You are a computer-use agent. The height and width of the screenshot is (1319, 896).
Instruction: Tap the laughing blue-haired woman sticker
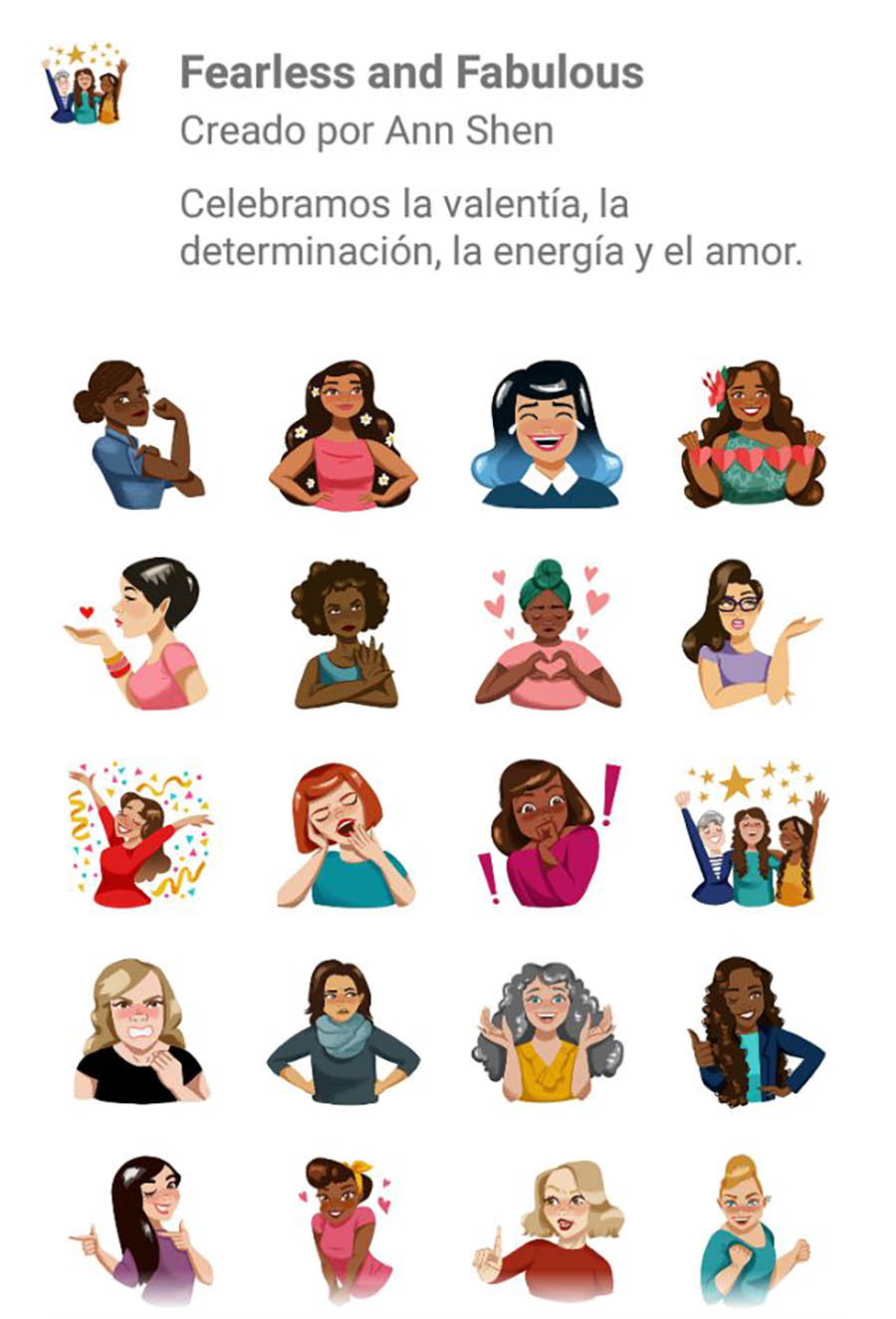click(x=546, y=435)
